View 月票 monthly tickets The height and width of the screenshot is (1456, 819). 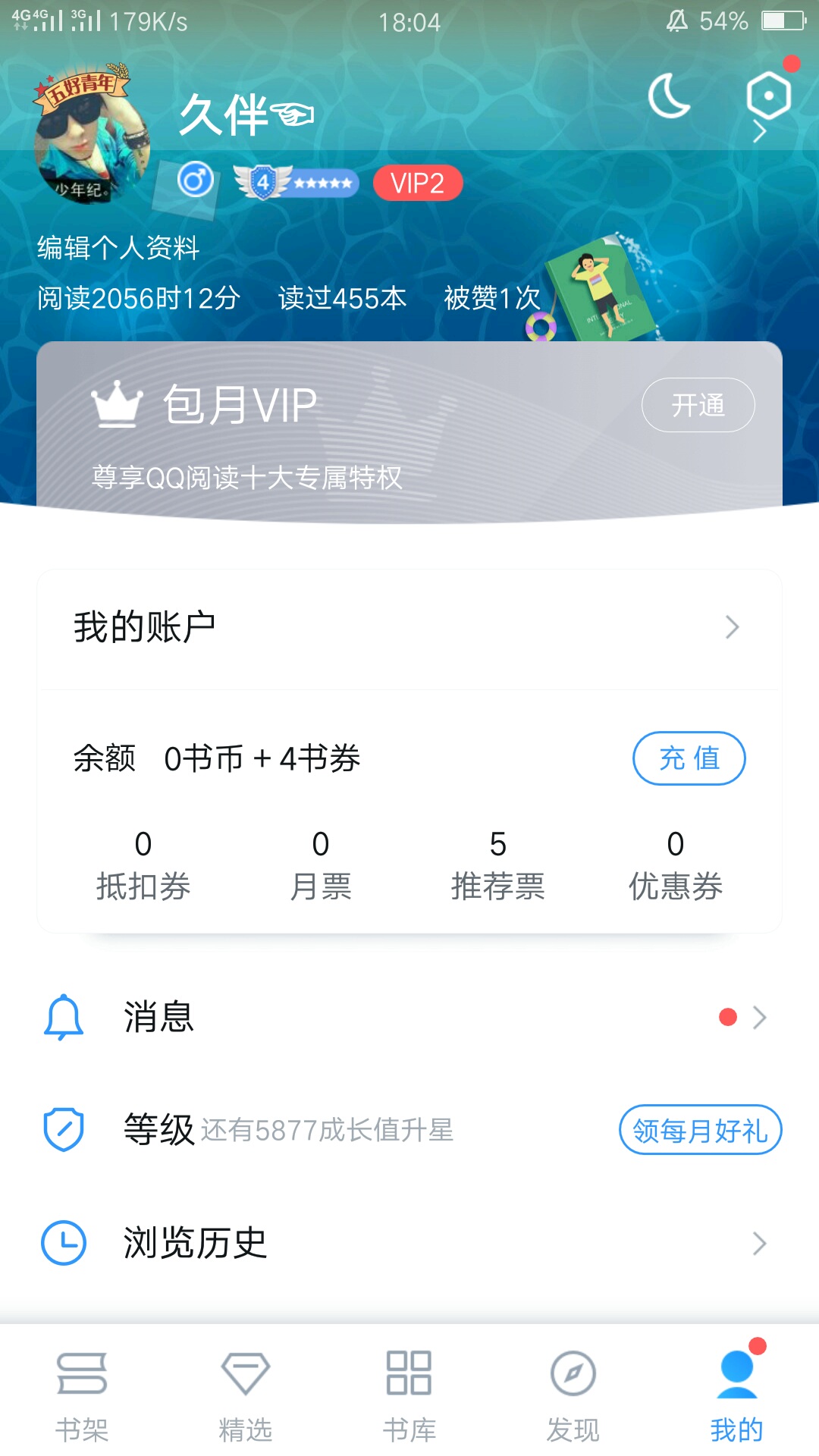[321, 866]
